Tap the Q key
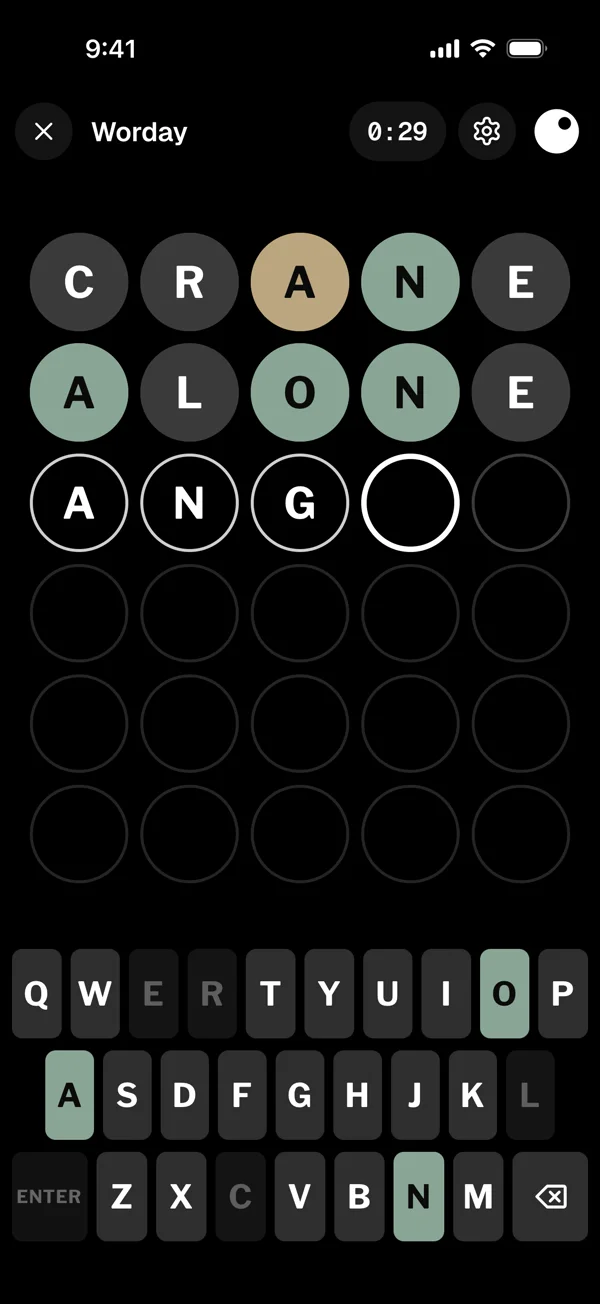 (x=36, y=994)
